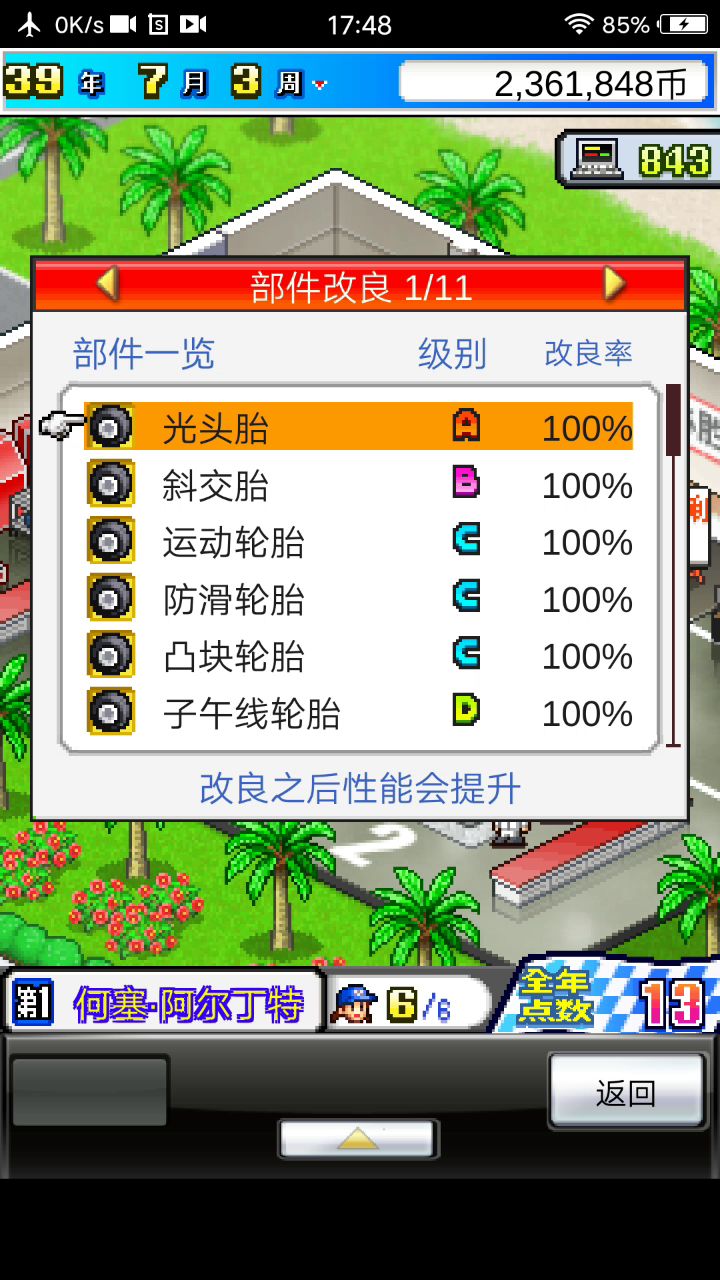Select the 光头胎 tire part

(x=358, y=428)
